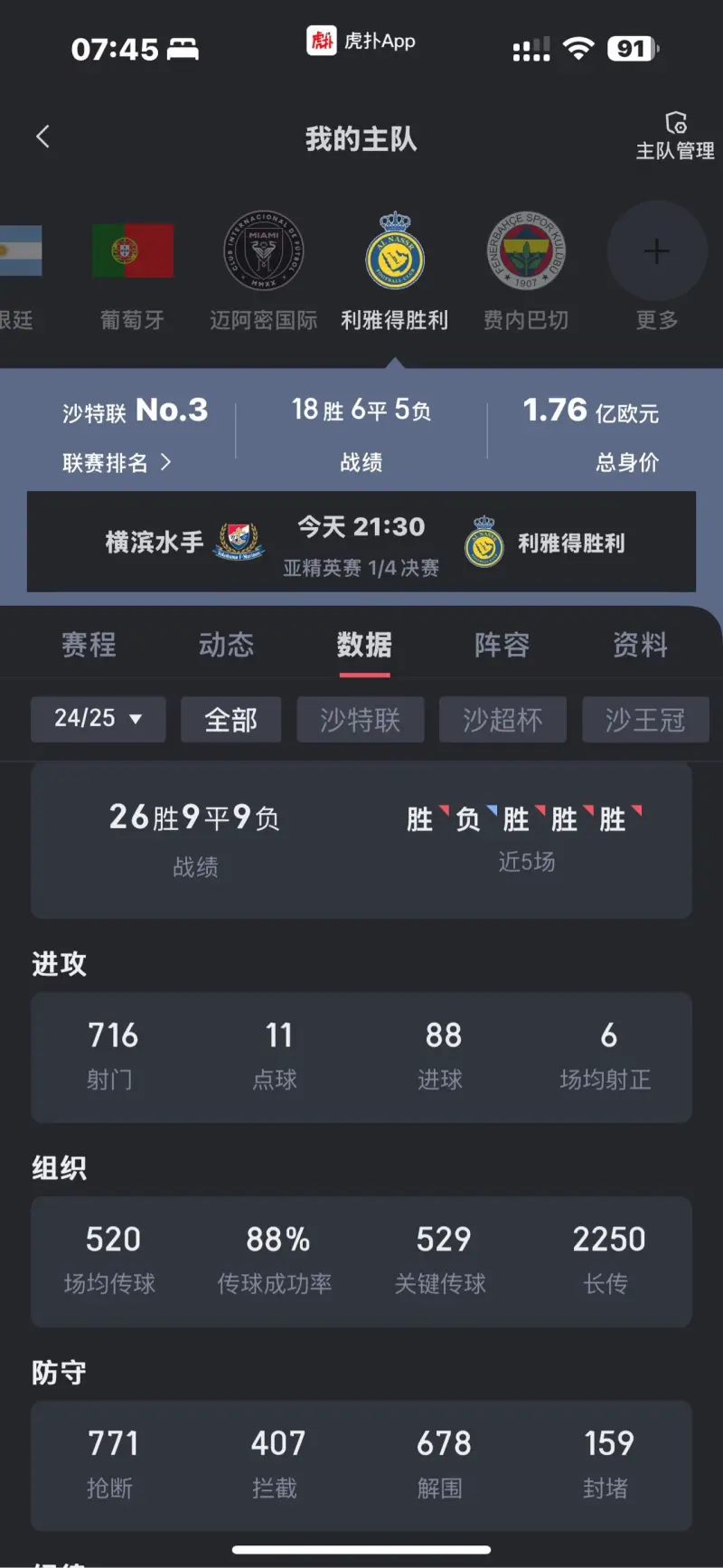Expand the 24/25 season dropdown
Viewport: 723px width, 1568px height.
(98, 719)
